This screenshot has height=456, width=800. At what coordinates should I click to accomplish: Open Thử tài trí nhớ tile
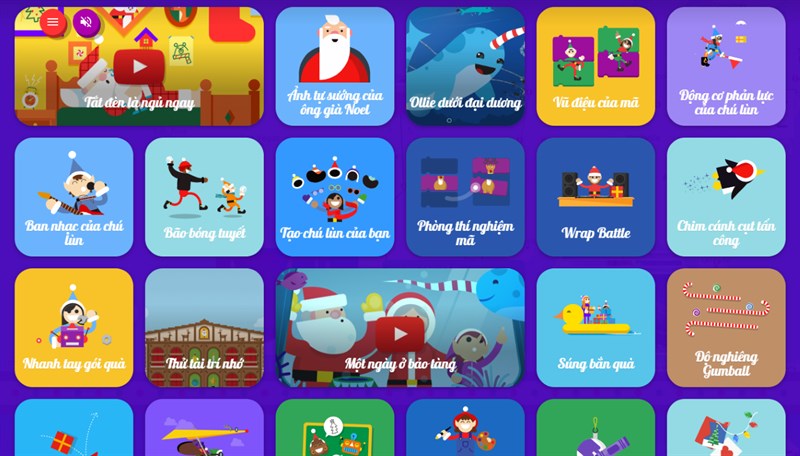click(204, 327)
